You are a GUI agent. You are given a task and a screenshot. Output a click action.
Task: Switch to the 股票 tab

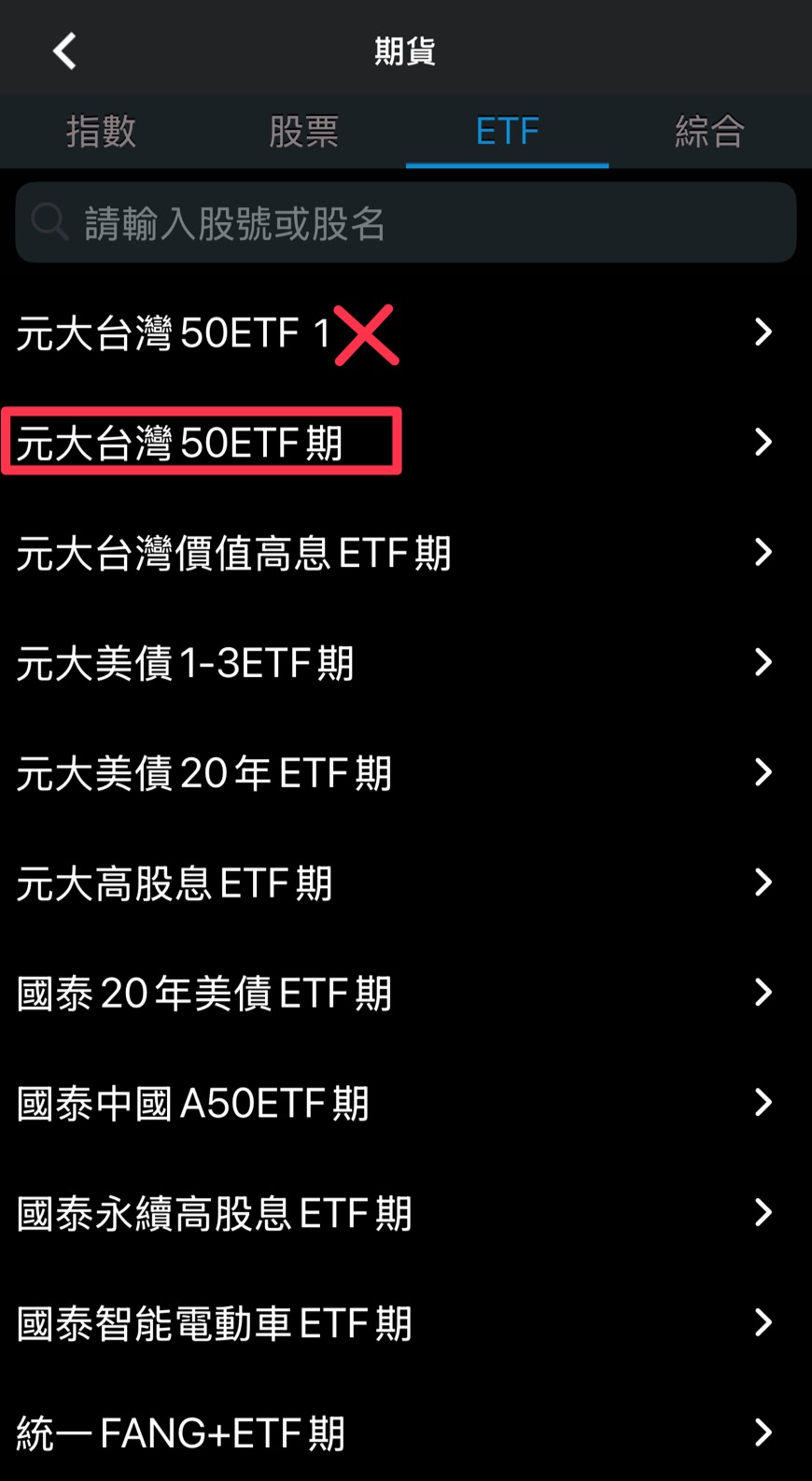(x=304, y=131)
